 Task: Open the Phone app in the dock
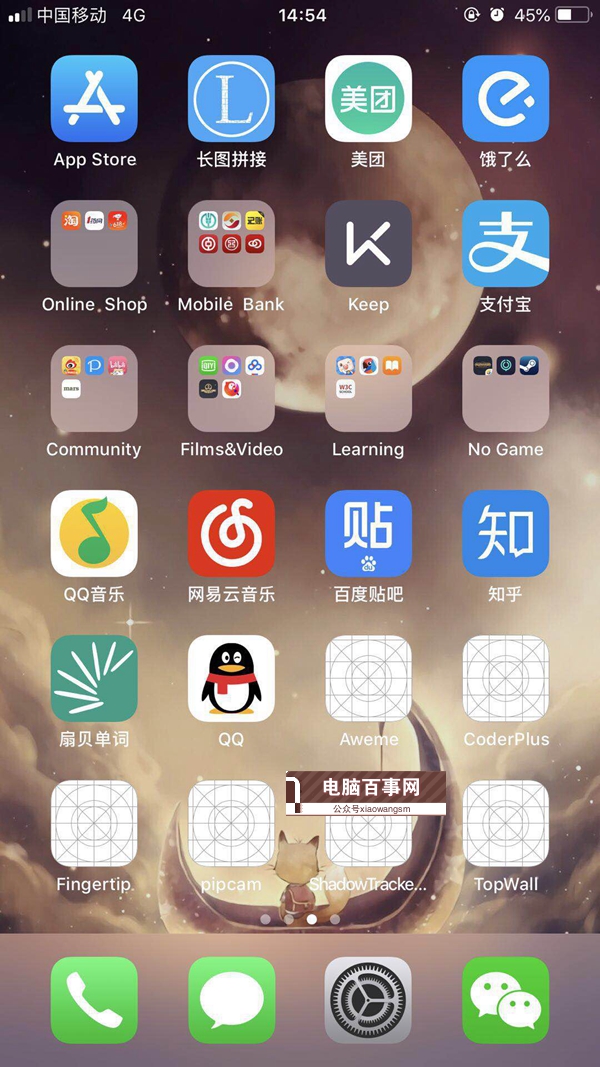coord(94,1000)
